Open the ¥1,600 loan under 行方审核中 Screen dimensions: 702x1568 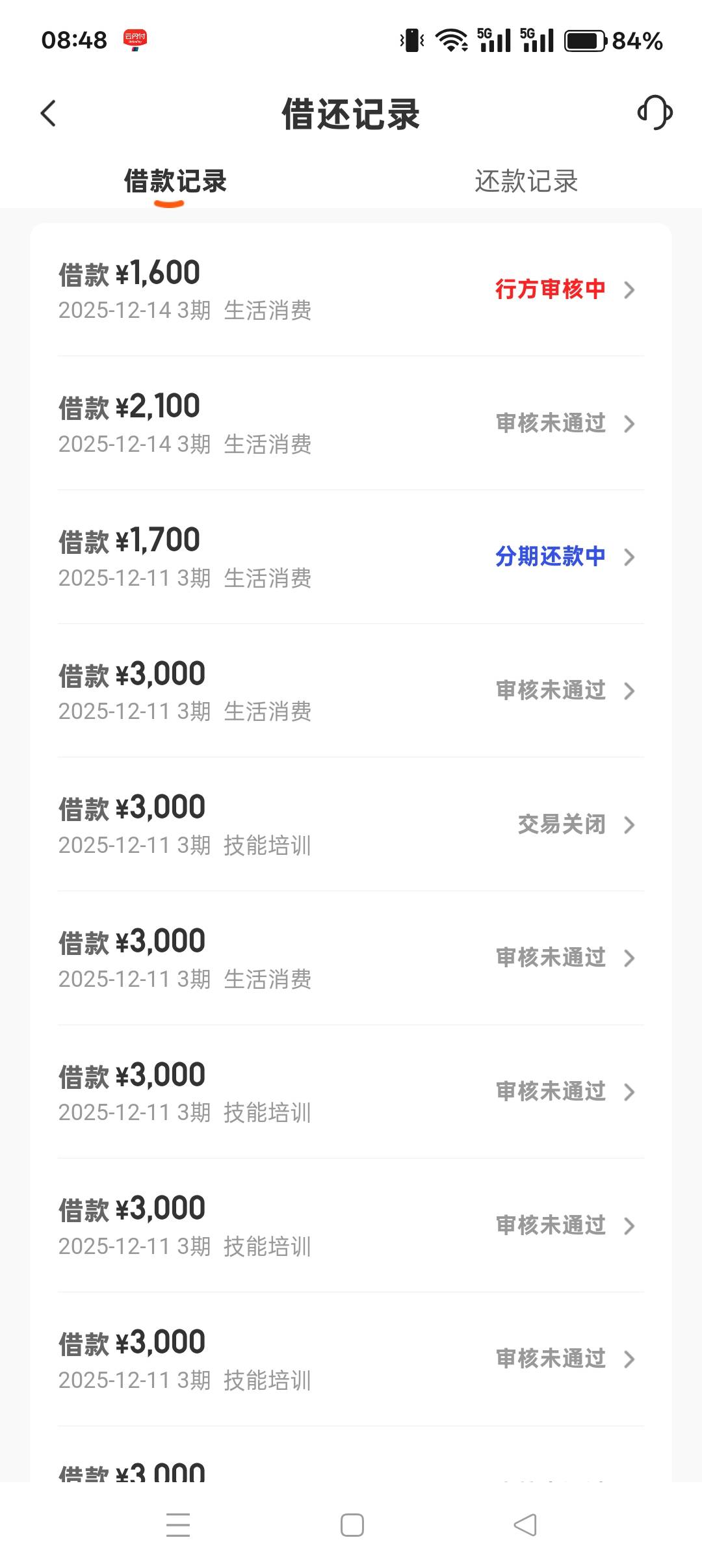(x=351, y=290)
